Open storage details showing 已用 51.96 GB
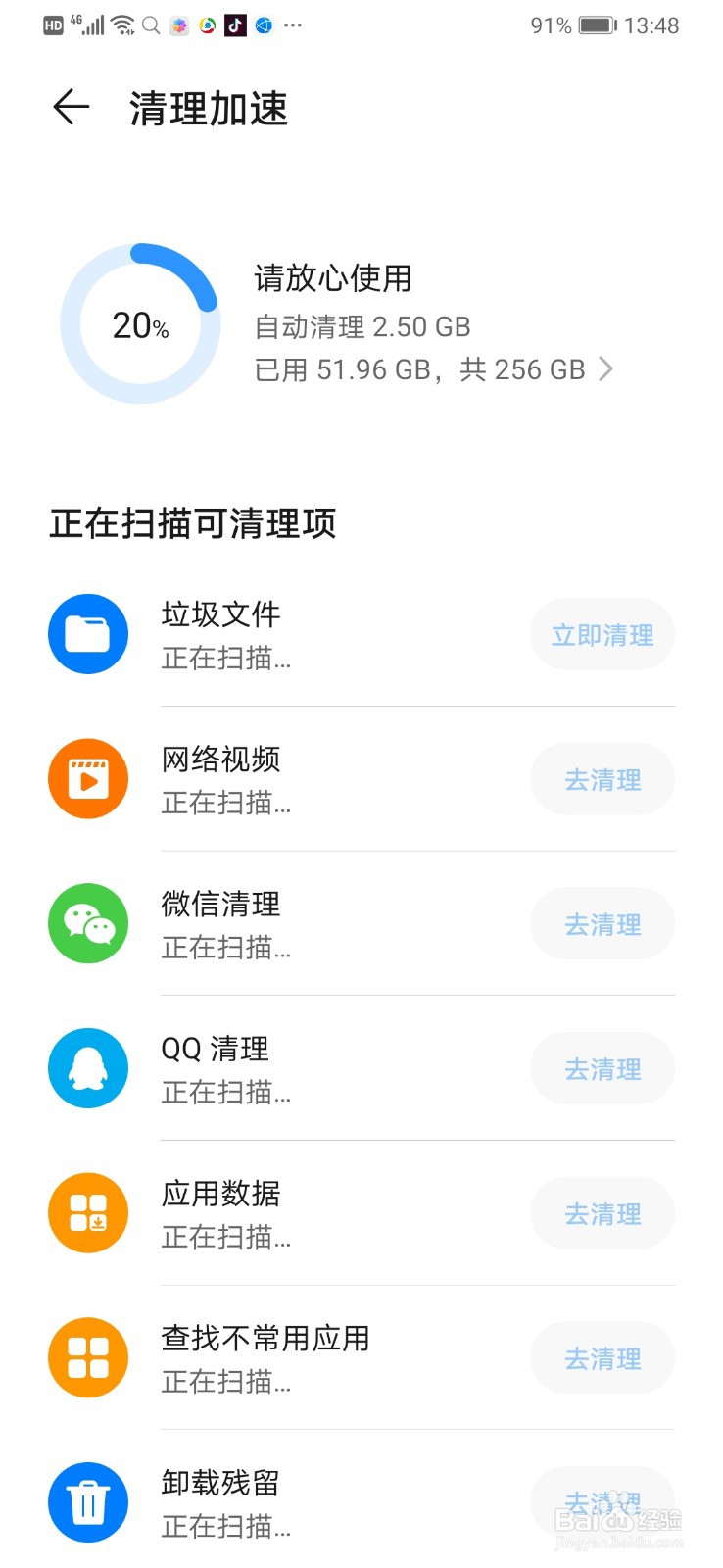723x1568 pixels. click(434, 369)
